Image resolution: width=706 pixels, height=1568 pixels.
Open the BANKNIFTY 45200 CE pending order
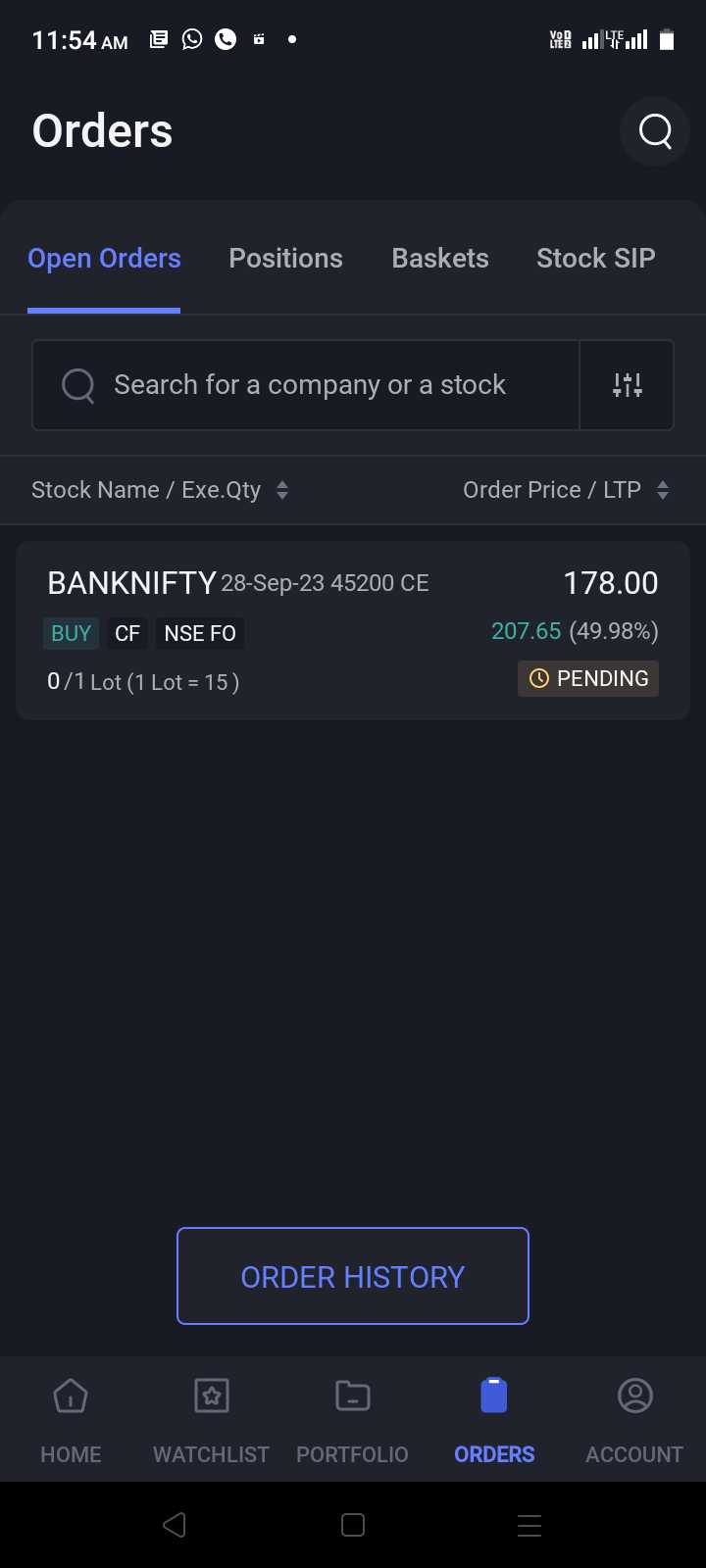tap(353, 630)
